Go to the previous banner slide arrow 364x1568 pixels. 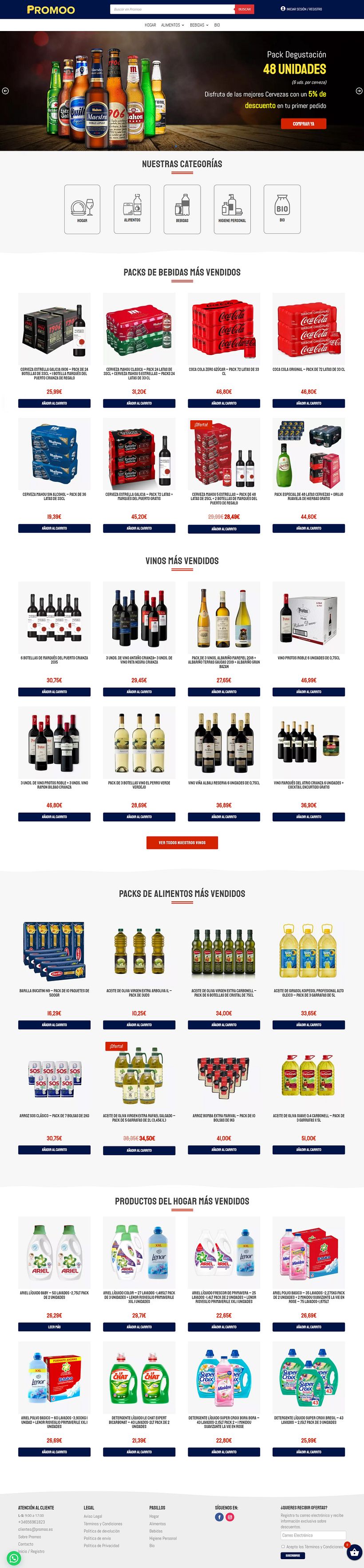(5, 91)
